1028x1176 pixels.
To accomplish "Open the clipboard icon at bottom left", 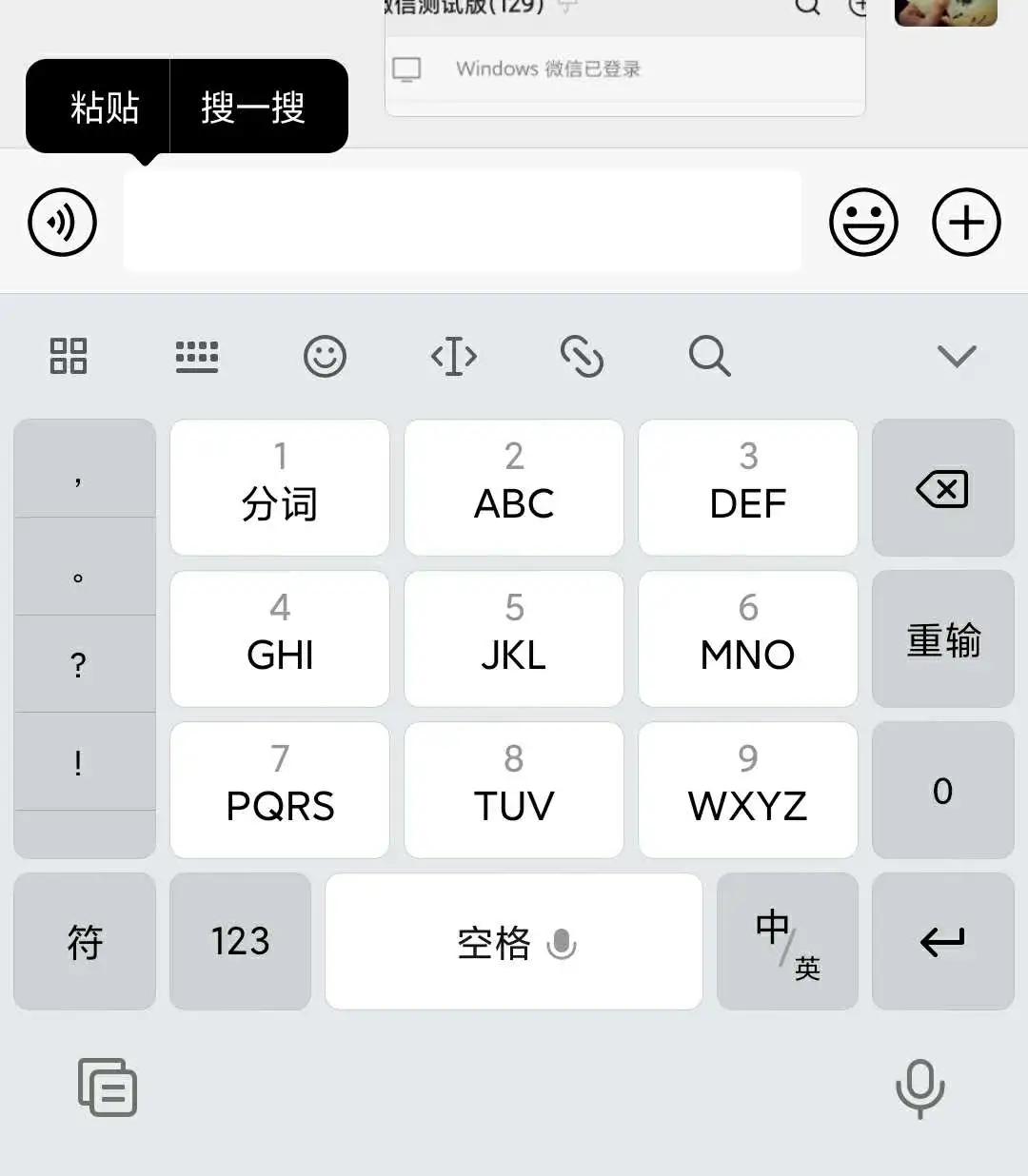I will 107,1087.
